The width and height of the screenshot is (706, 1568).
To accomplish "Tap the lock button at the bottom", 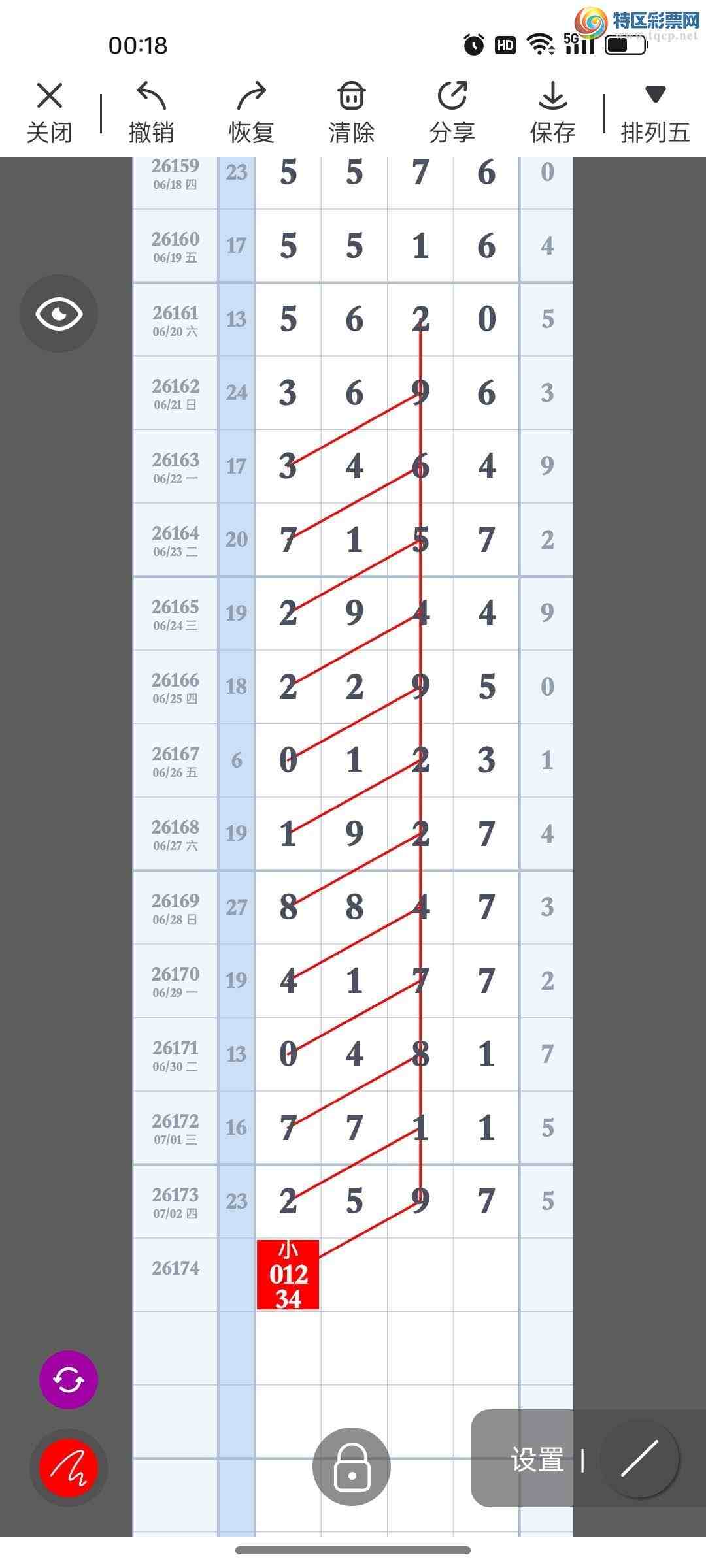I will [x=352, y=1467].
